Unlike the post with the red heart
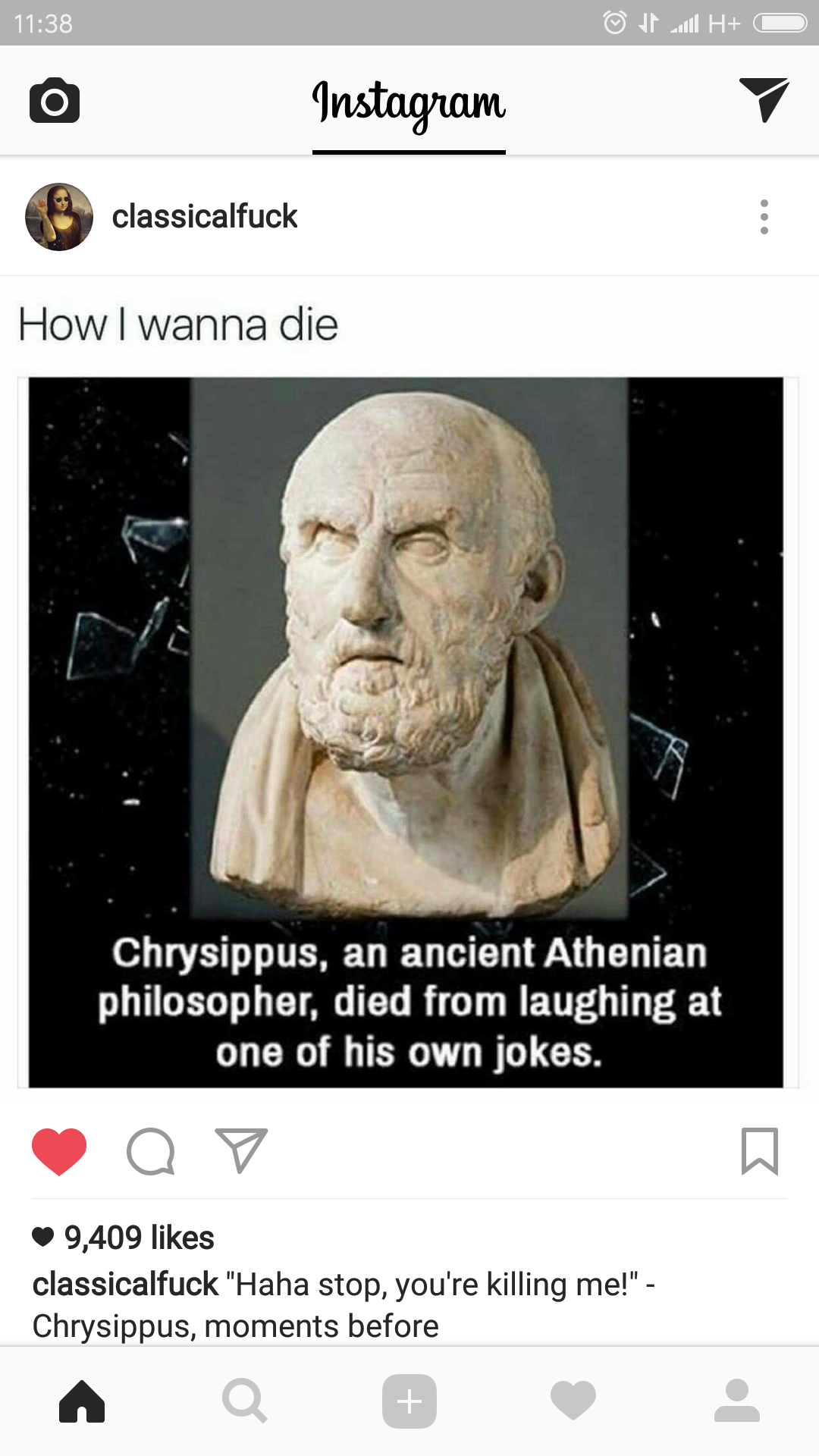Viewport: 819px width, 1456px height. pos(59,1151)
